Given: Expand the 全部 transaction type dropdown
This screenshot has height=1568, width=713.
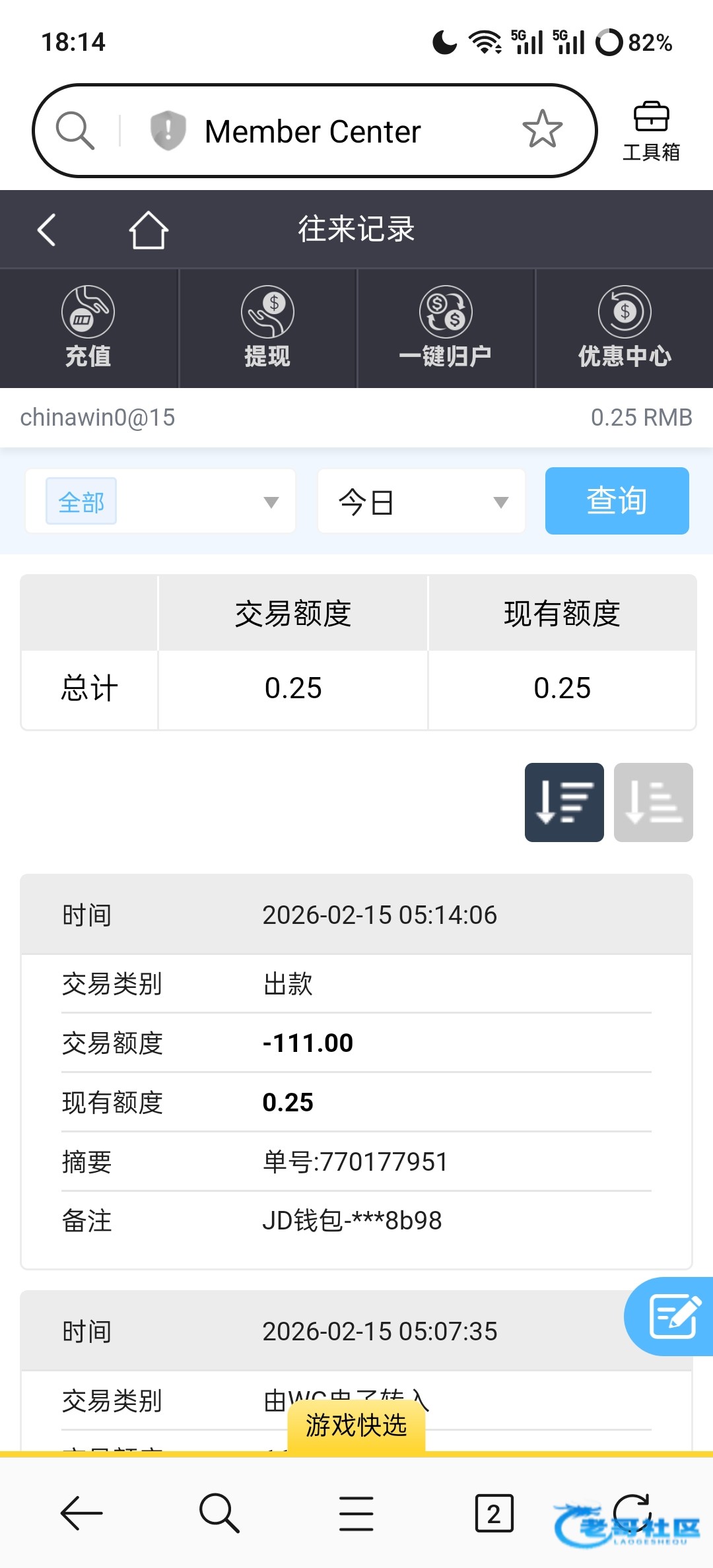Looking at the screenshot, I should pos(160,502).
